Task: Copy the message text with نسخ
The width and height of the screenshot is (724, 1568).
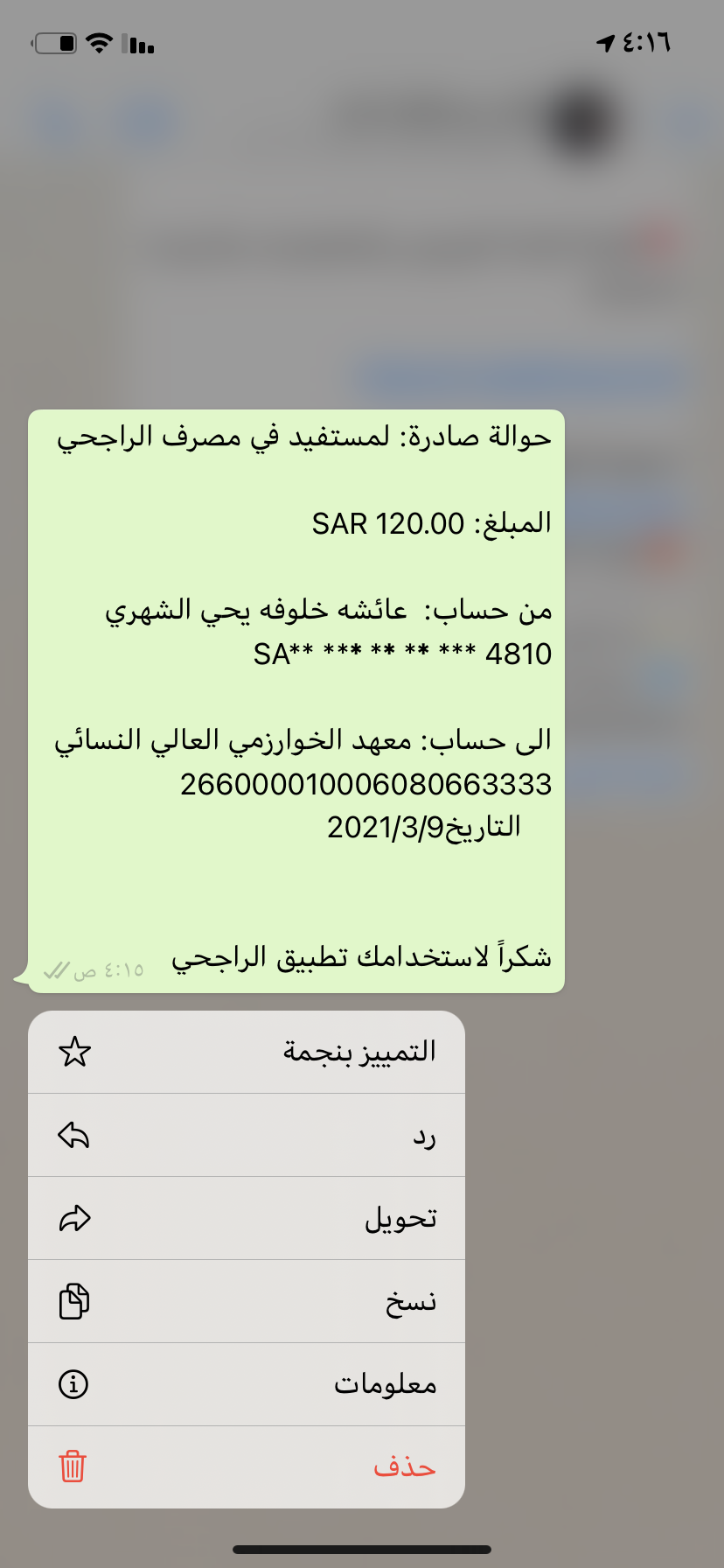Action: pyautogui.click(x=247, y=1301)
